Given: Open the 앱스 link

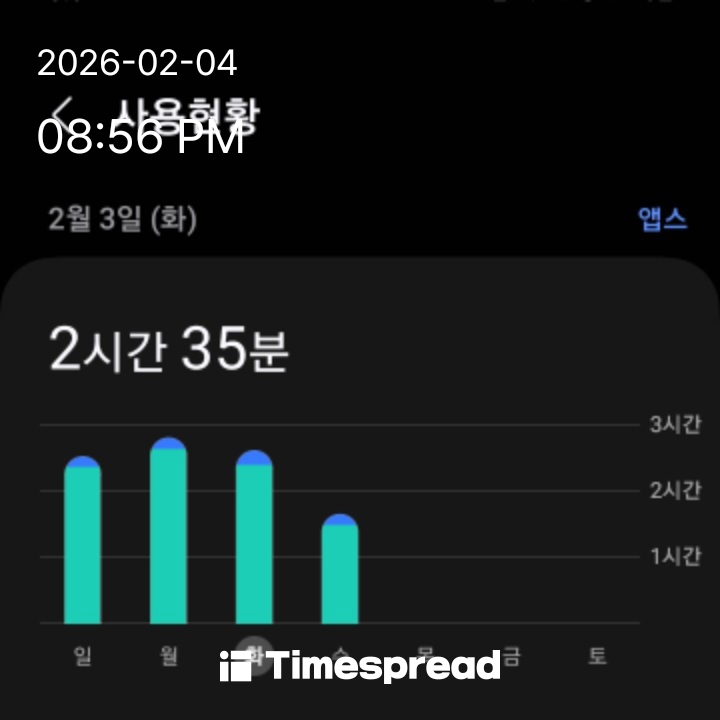Looking at the screenshot, I should 662,220.
